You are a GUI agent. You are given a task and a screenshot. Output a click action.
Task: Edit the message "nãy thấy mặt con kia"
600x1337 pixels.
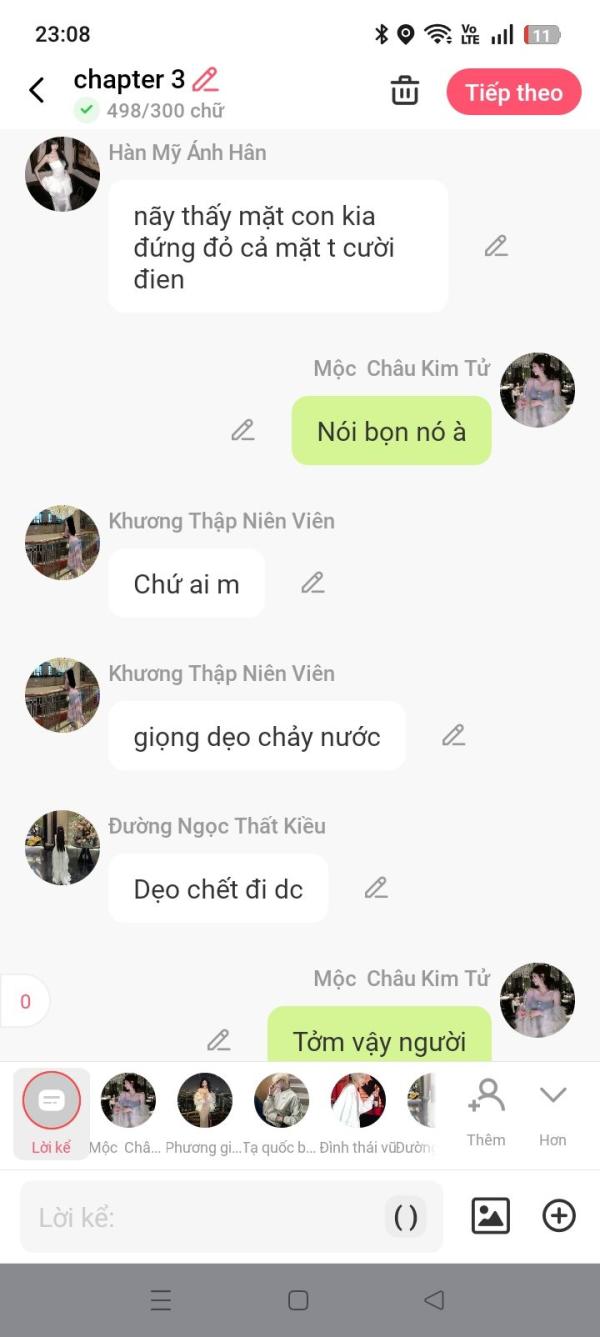pos(496,246)
